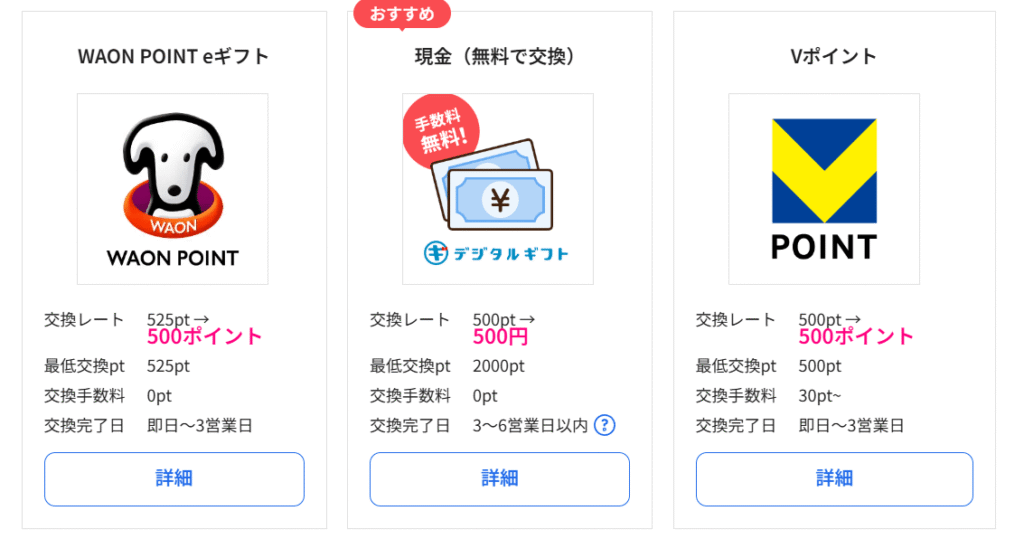Open the Vポイント card image

click(x=824, y=189)
